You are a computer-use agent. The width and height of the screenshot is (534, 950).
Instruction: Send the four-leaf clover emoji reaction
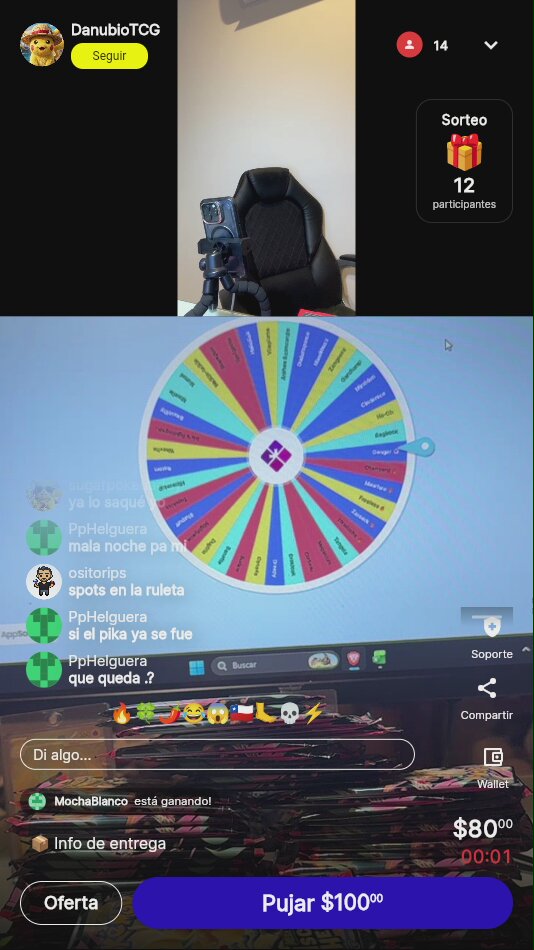pos(145,714)
